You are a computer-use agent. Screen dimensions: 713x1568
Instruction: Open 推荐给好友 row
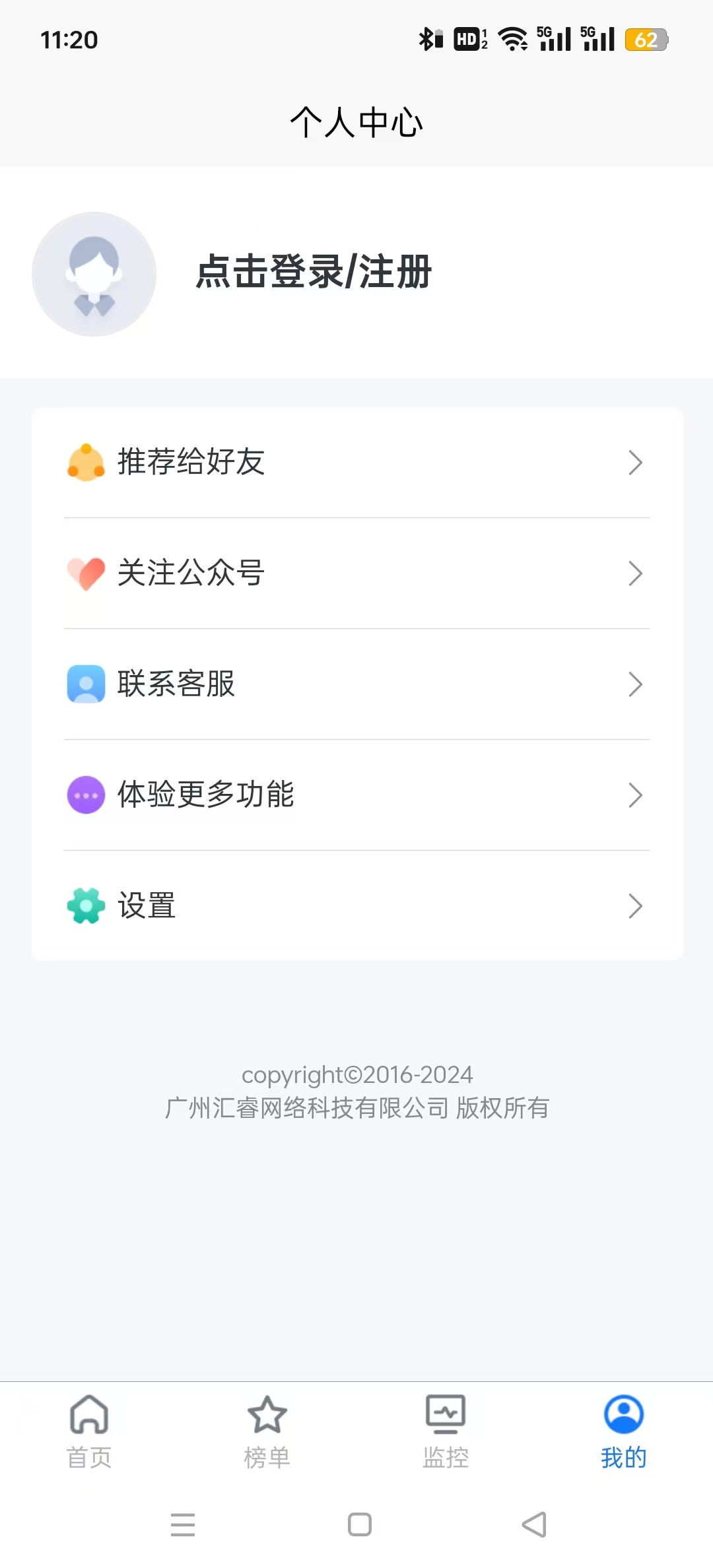click(x=356, y=462)
